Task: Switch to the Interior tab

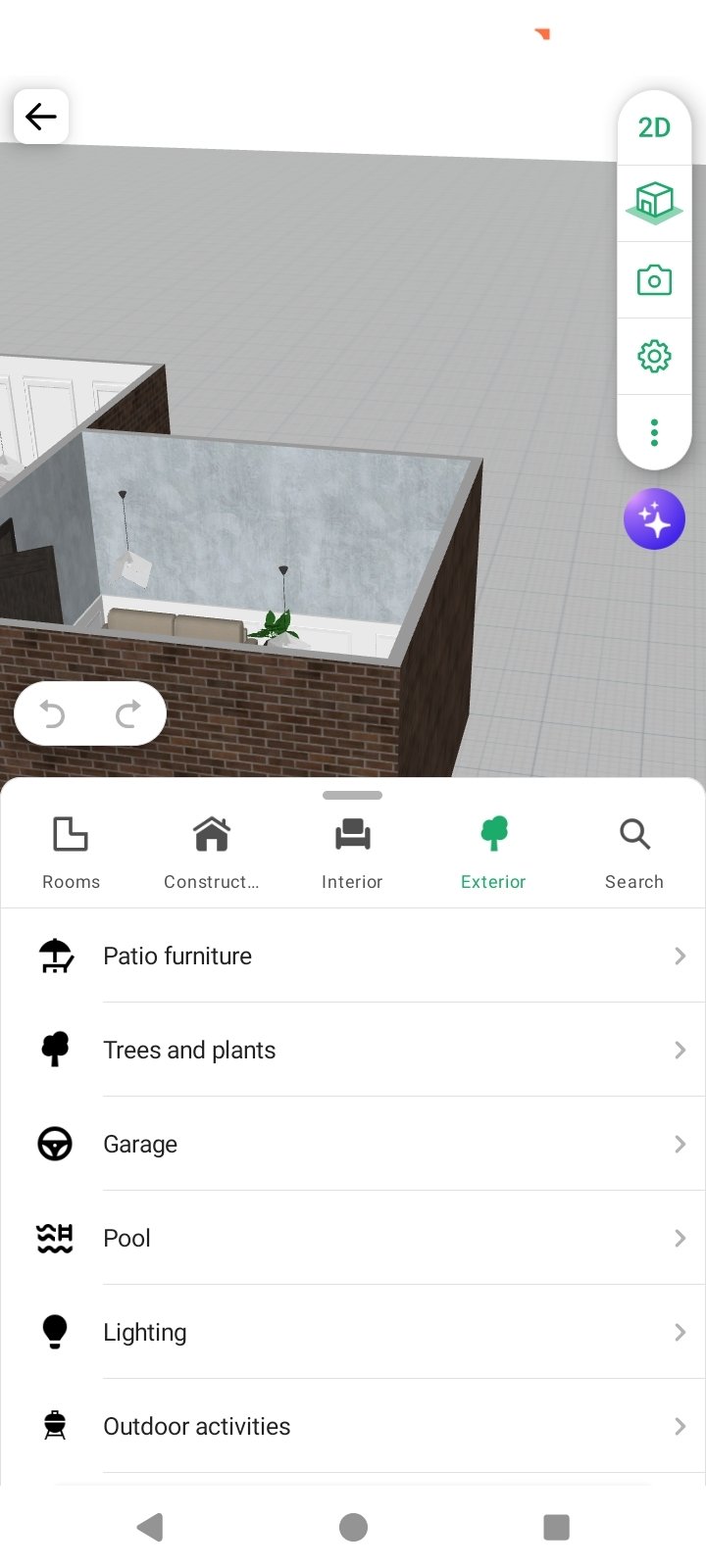Action: (352, 853)
